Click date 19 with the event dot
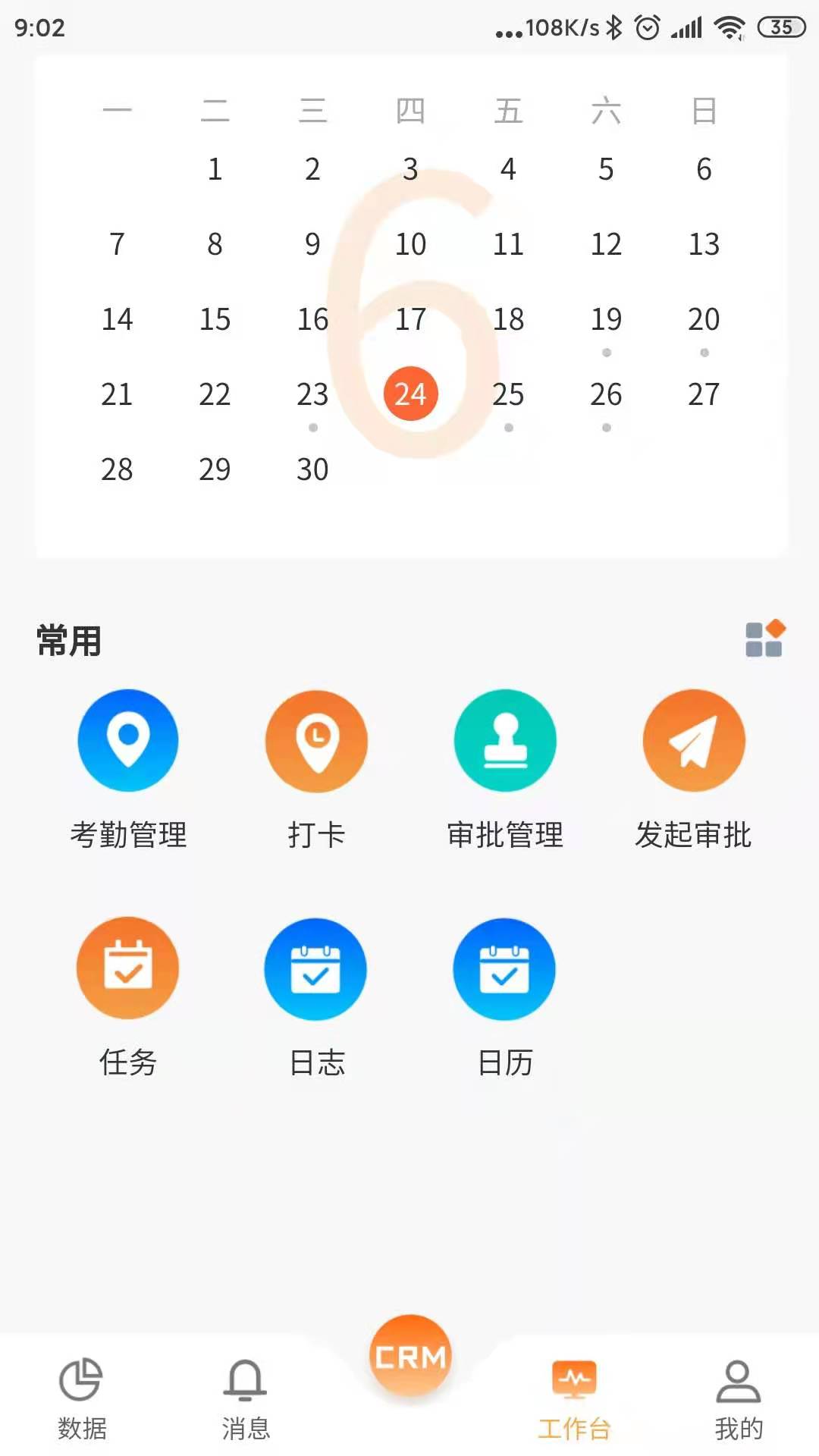 606,320
